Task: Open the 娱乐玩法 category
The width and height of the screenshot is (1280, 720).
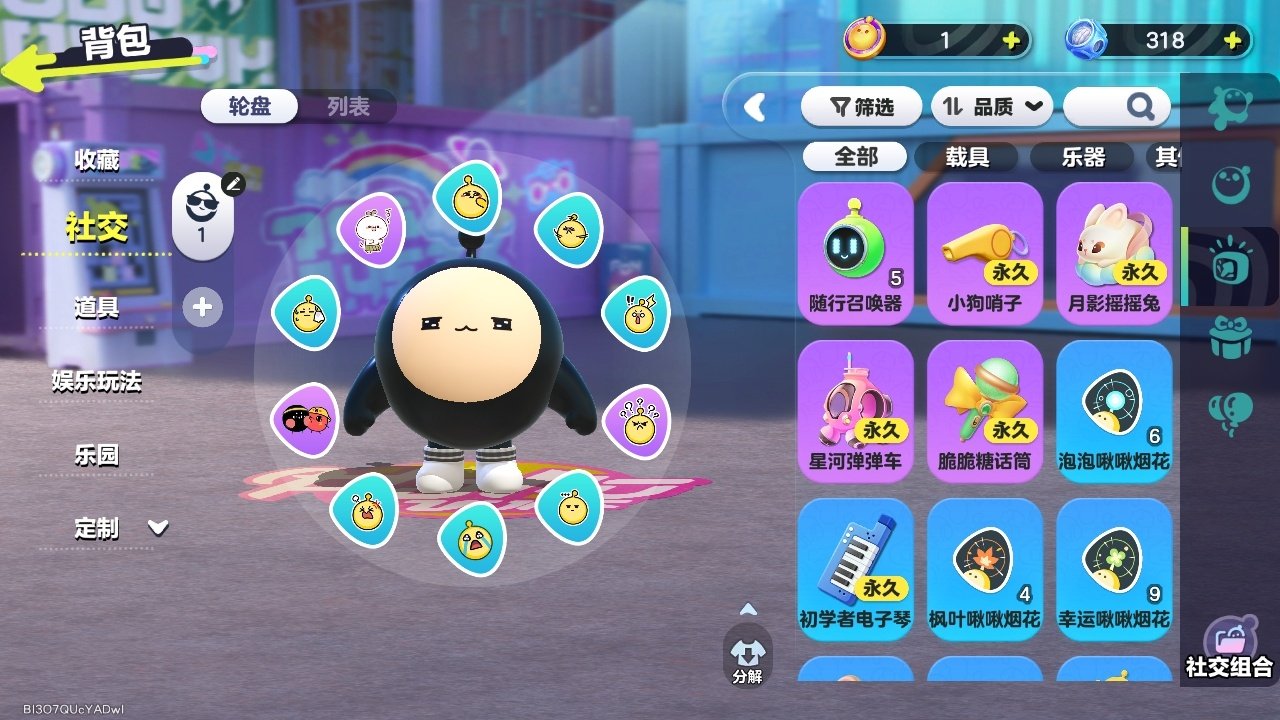Action: [96, 381]
